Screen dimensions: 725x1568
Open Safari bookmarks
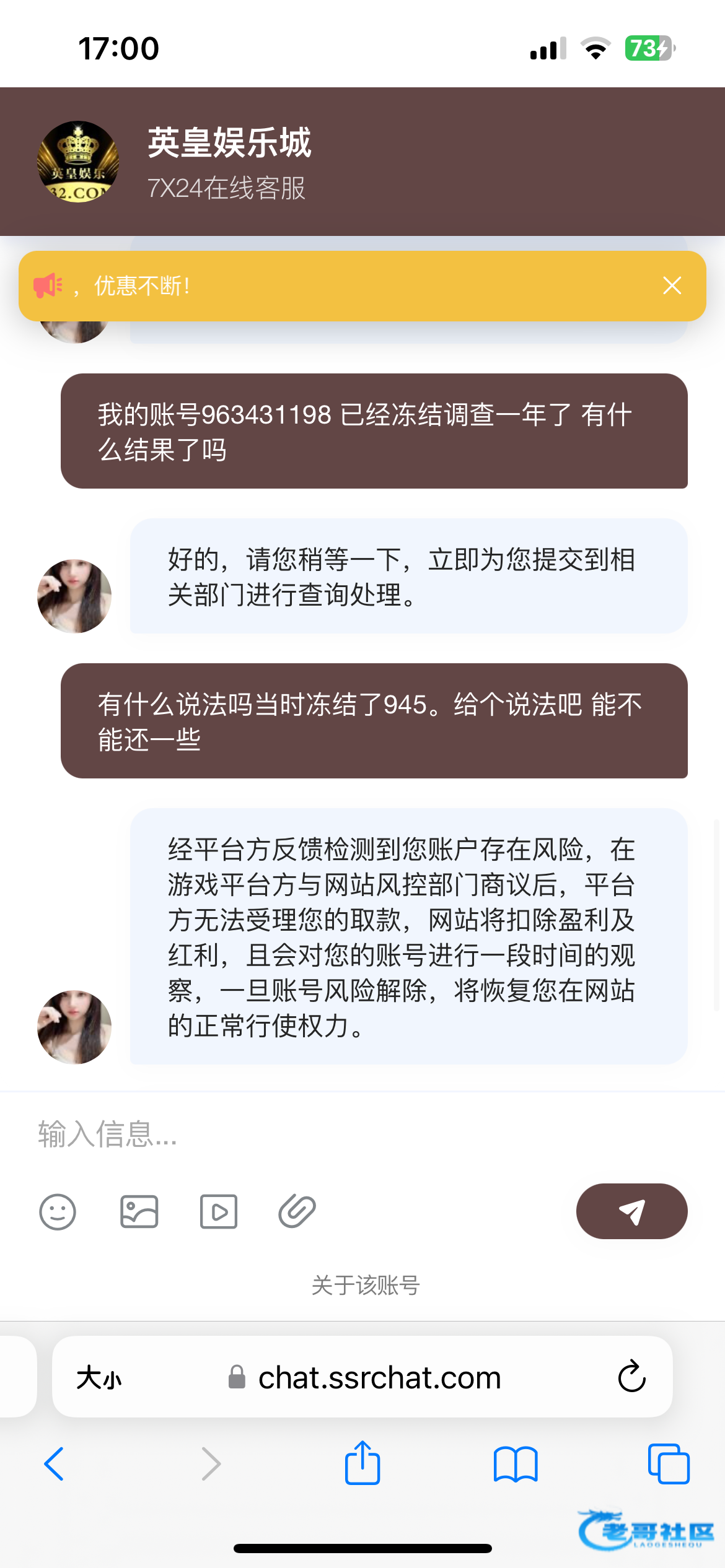coord(516,1464)
